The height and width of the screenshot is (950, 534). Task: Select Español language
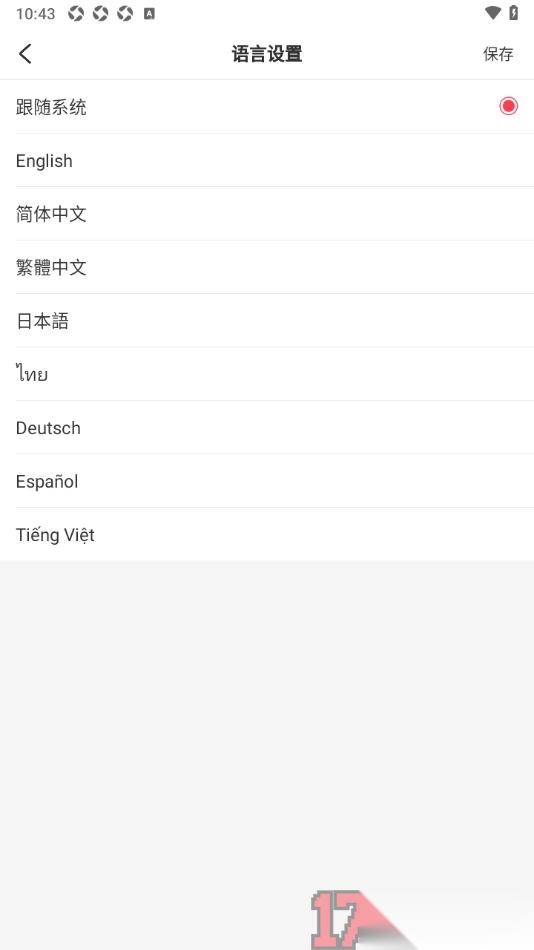point(267,481)
